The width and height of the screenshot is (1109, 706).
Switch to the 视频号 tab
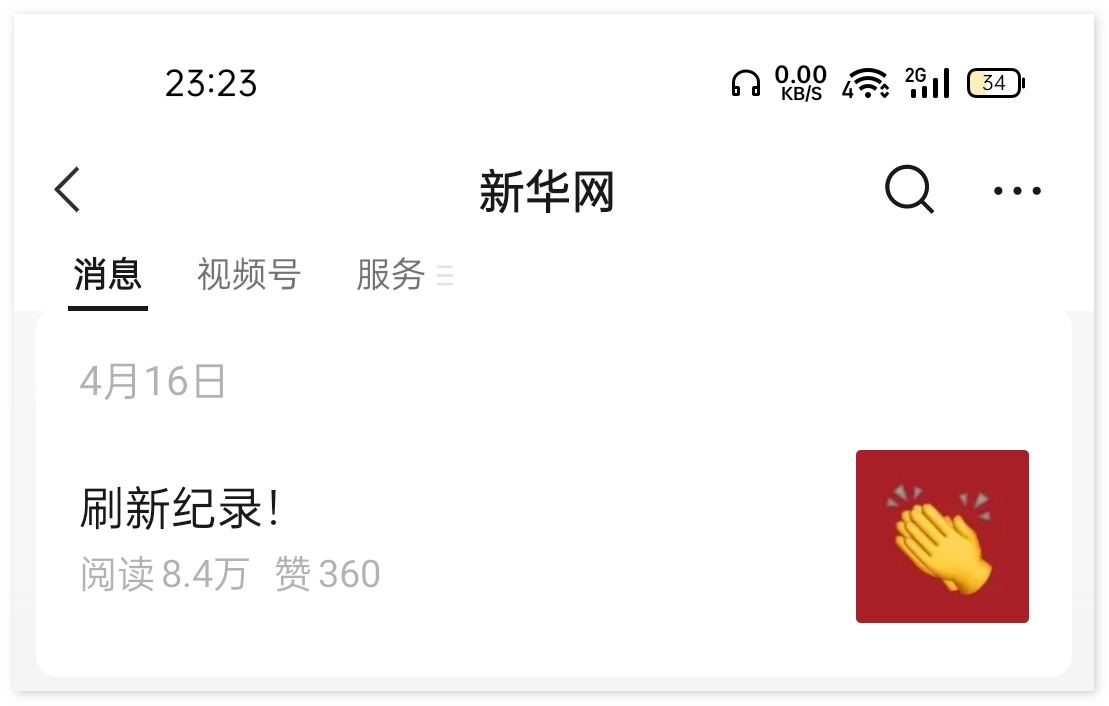tap(249, 274)
